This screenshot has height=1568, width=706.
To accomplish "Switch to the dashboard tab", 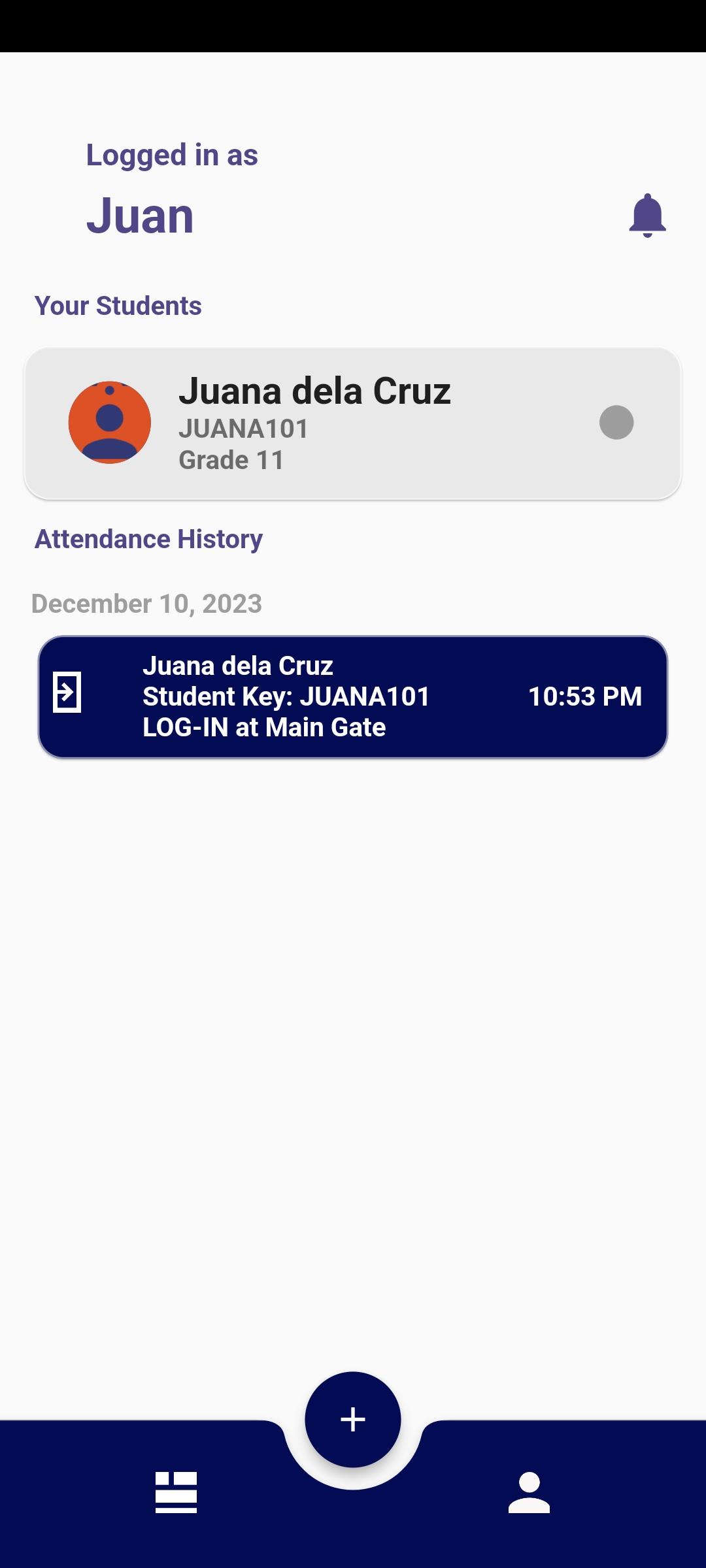I will click(176, 1492).
